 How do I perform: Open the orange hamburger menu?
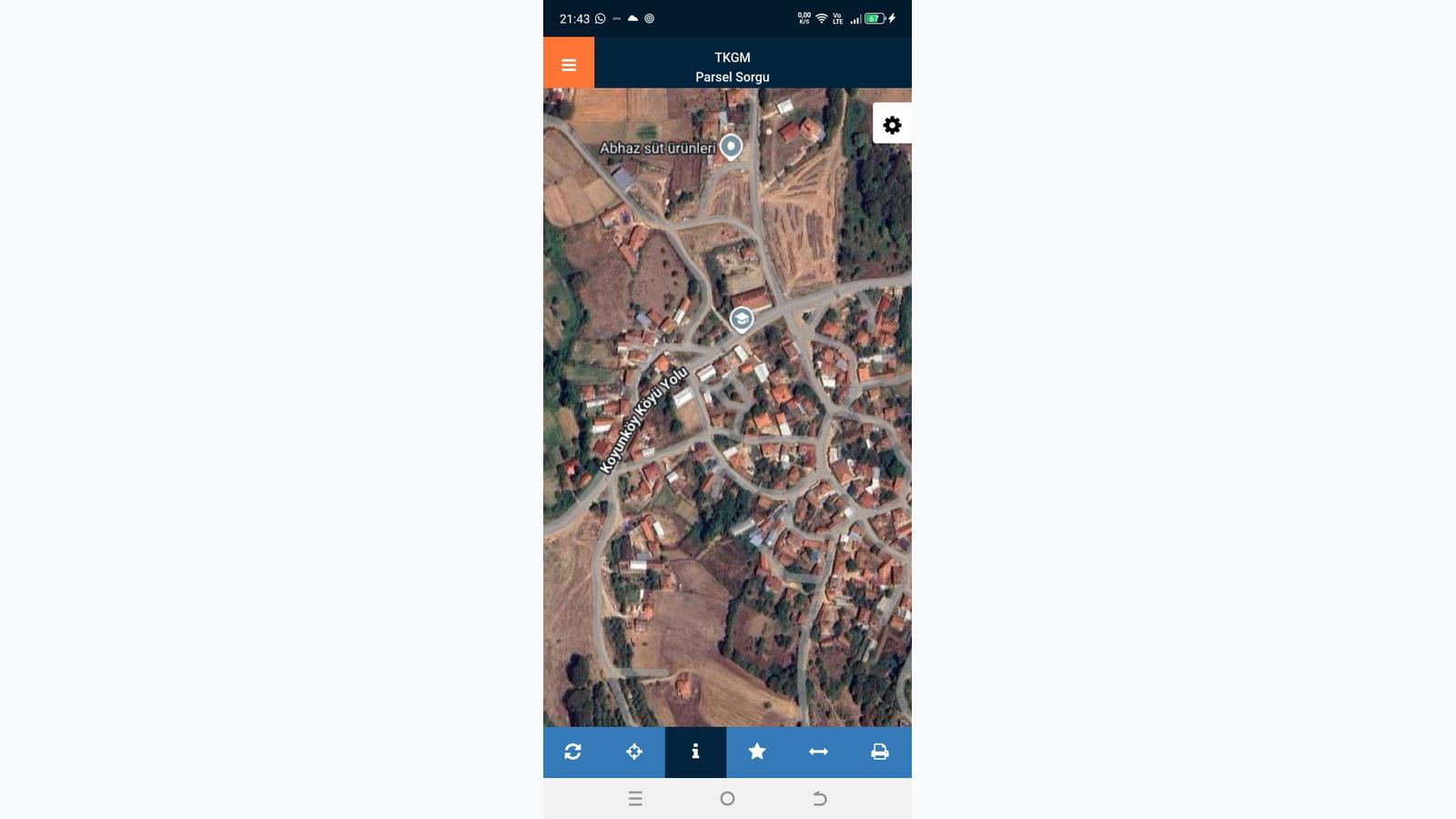pos(569,64)
